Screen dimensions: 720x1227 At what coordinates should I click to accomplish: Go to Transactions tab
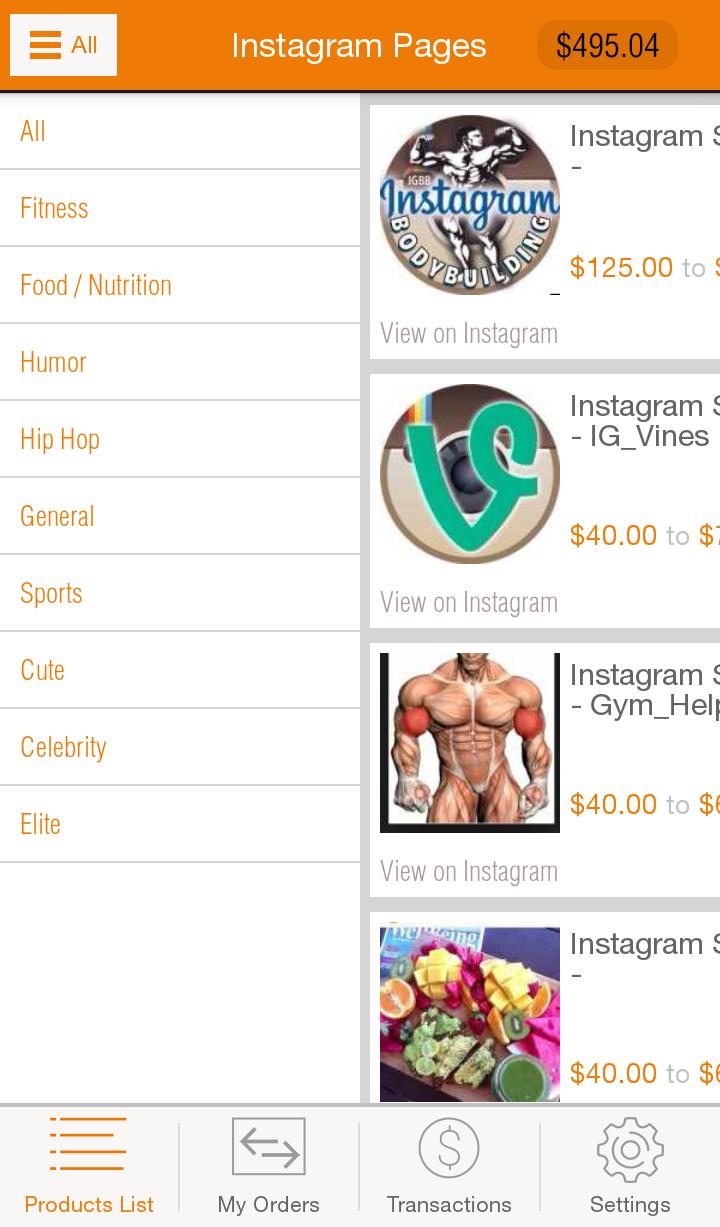coord(449,1166)
